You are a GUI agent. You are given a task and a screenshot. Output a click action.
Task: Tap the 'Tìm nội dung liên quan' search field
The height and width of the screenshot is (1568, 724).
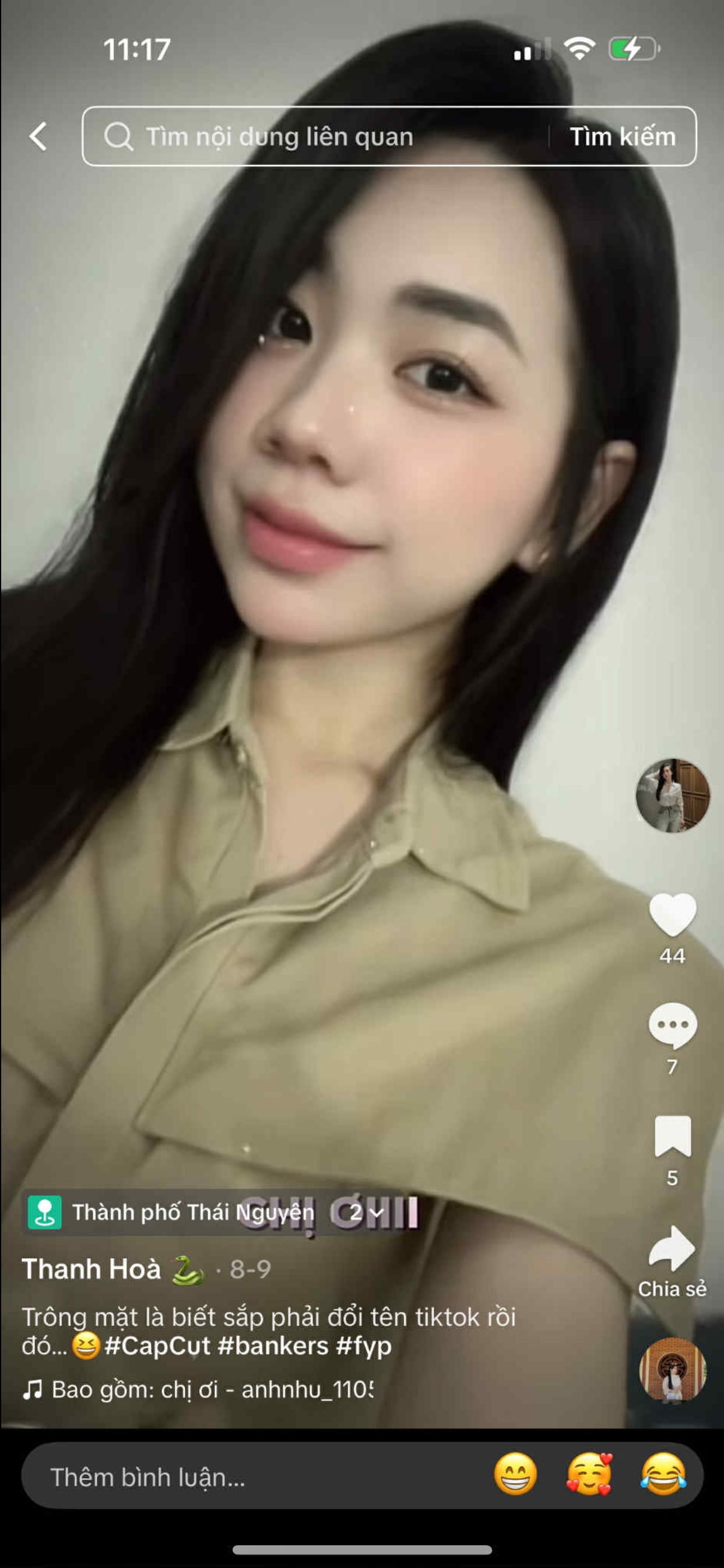click(x=317, y=136)
